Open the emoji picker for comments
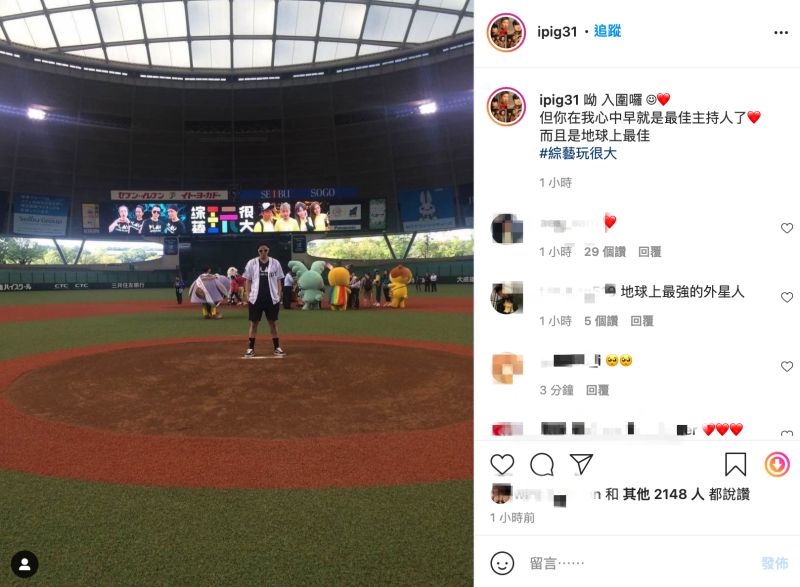800x587 pixels. tap(502, 563)
